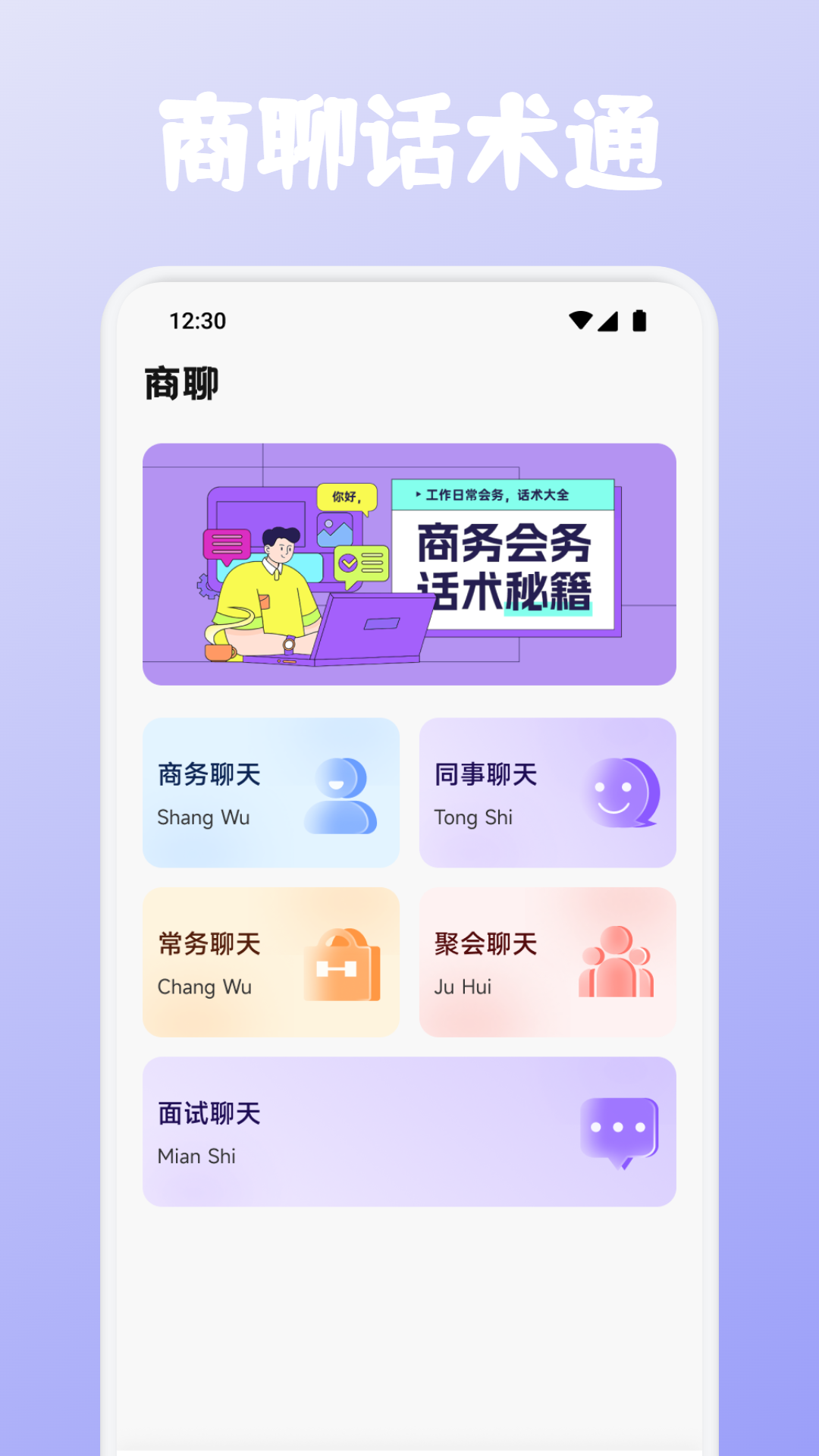Open the 聚会聊天 (Ju Hui) category card

(548, 963)
